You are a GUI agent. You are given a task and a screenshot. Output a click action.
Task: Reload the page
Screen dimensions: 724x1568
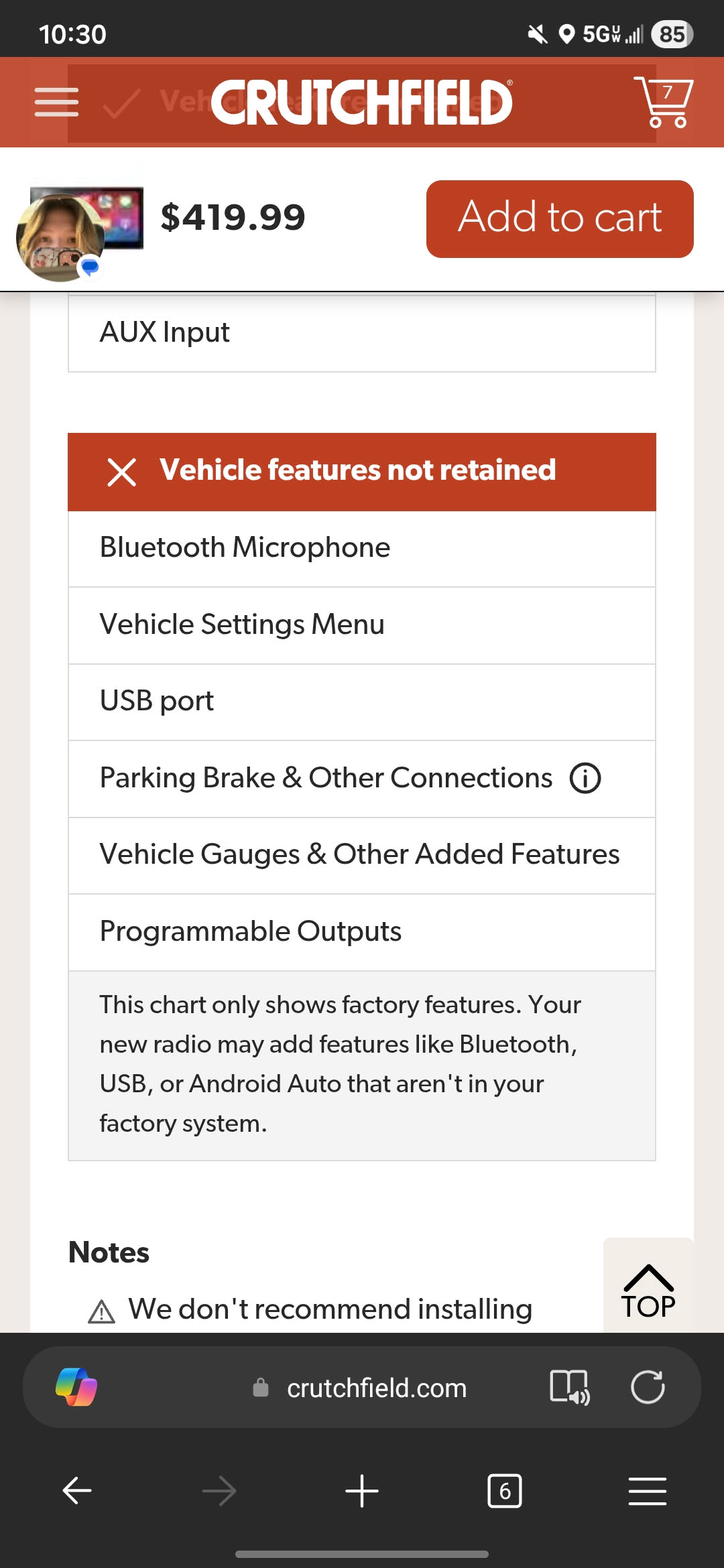(648, 1387)
